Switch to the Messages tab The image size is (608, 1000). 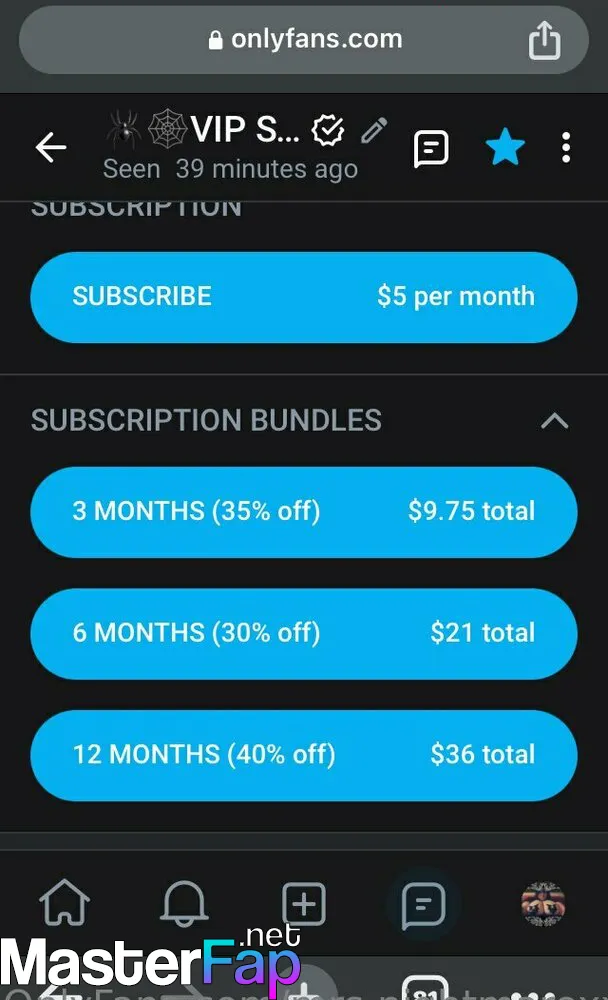(x=423, y=906)
